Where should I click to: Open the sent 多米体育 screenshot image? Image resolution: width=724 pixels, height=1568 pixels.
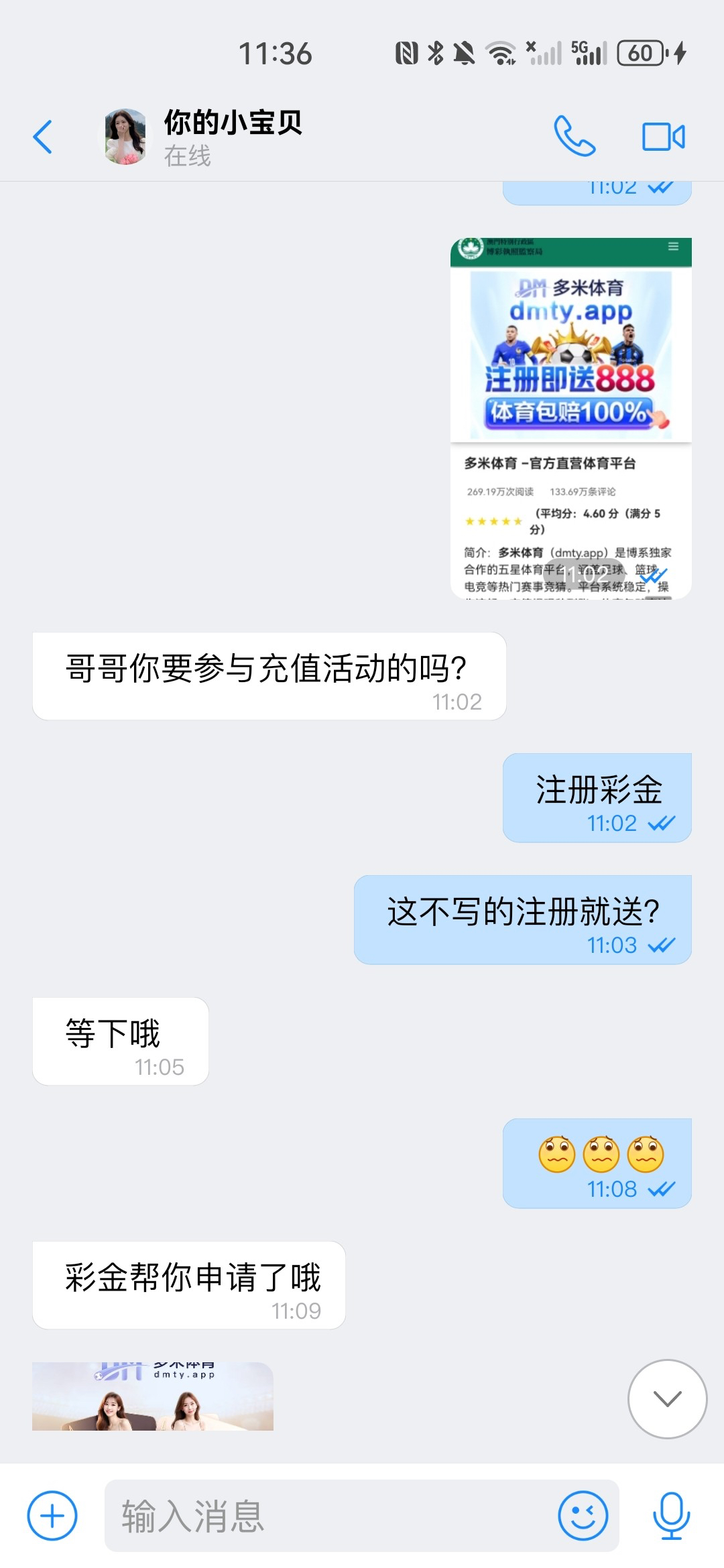click(x=570, y=417)
